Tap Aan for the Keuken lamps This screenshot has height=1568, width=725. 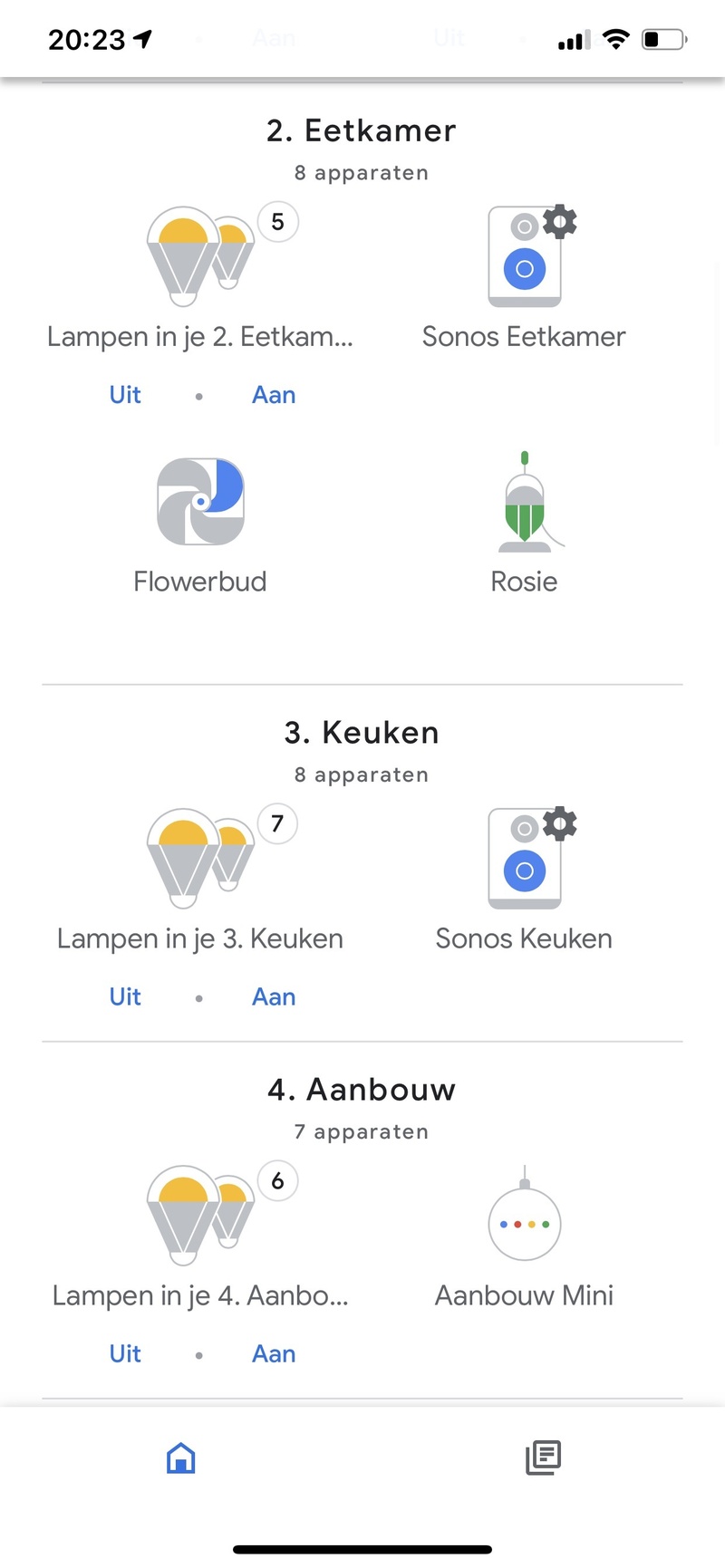pyautogui.click(x=274, y=996)
